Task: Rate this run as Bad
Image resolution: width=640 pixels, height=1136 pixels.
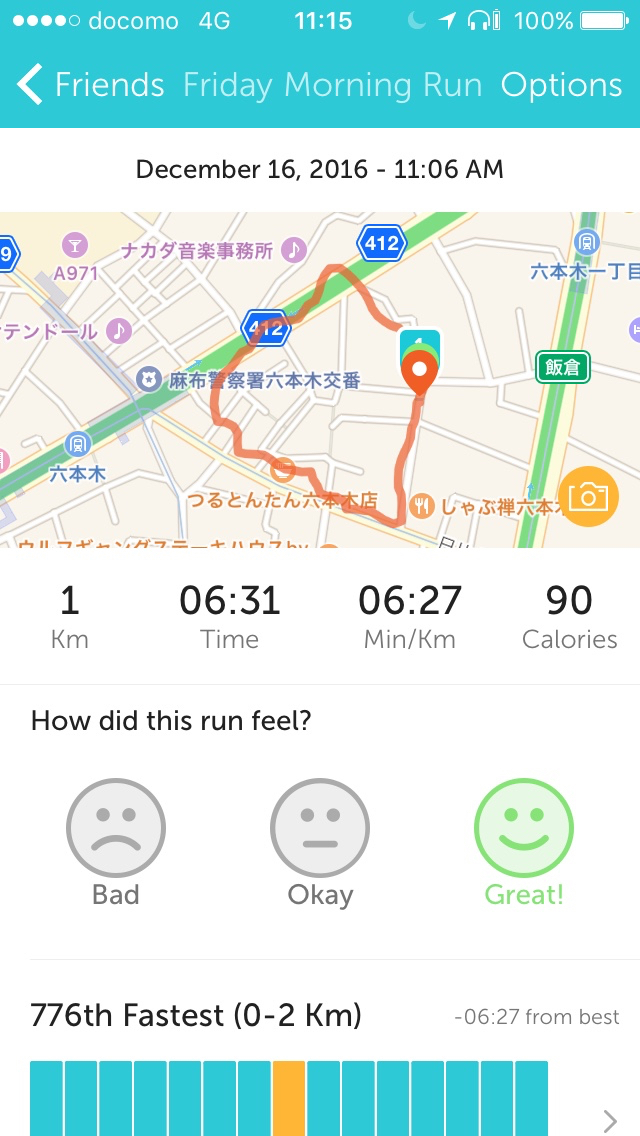Action: (x=115, y=842)
